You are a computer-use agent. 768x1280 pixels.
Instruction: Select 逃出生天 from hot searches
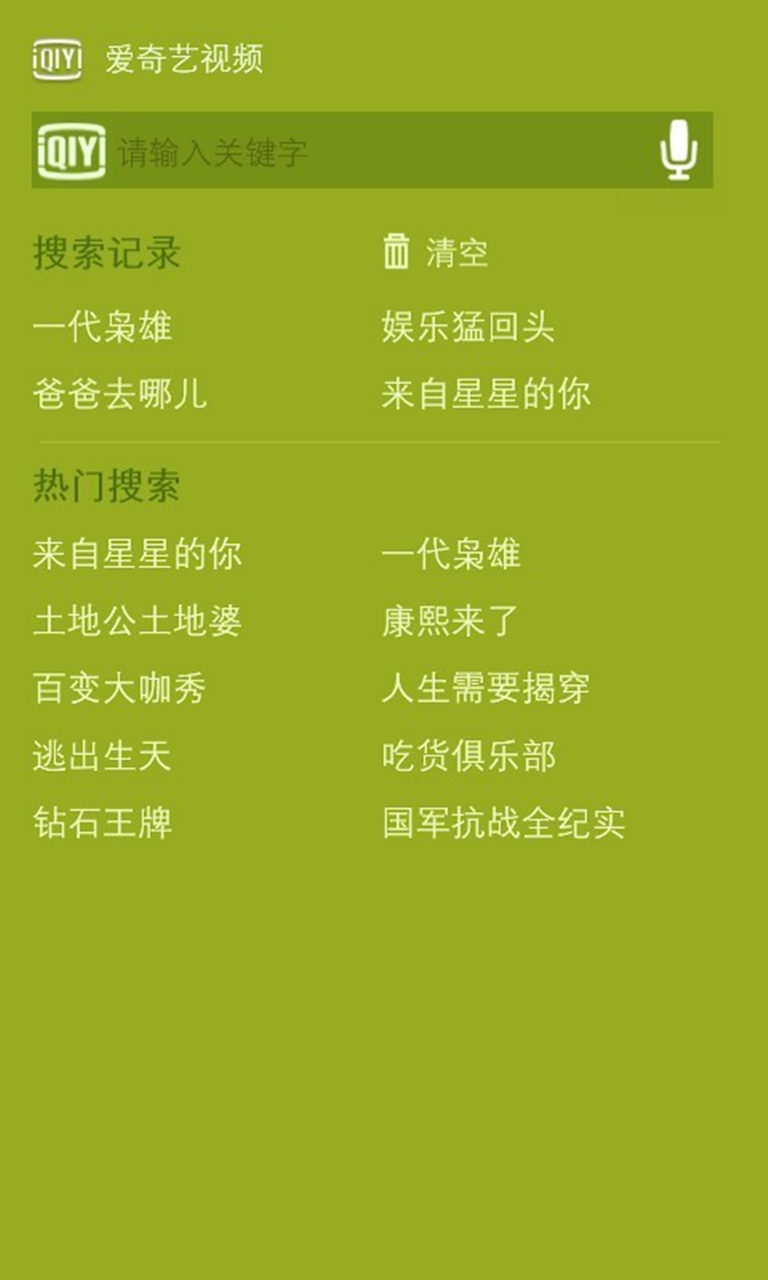[x=102, y=755]
